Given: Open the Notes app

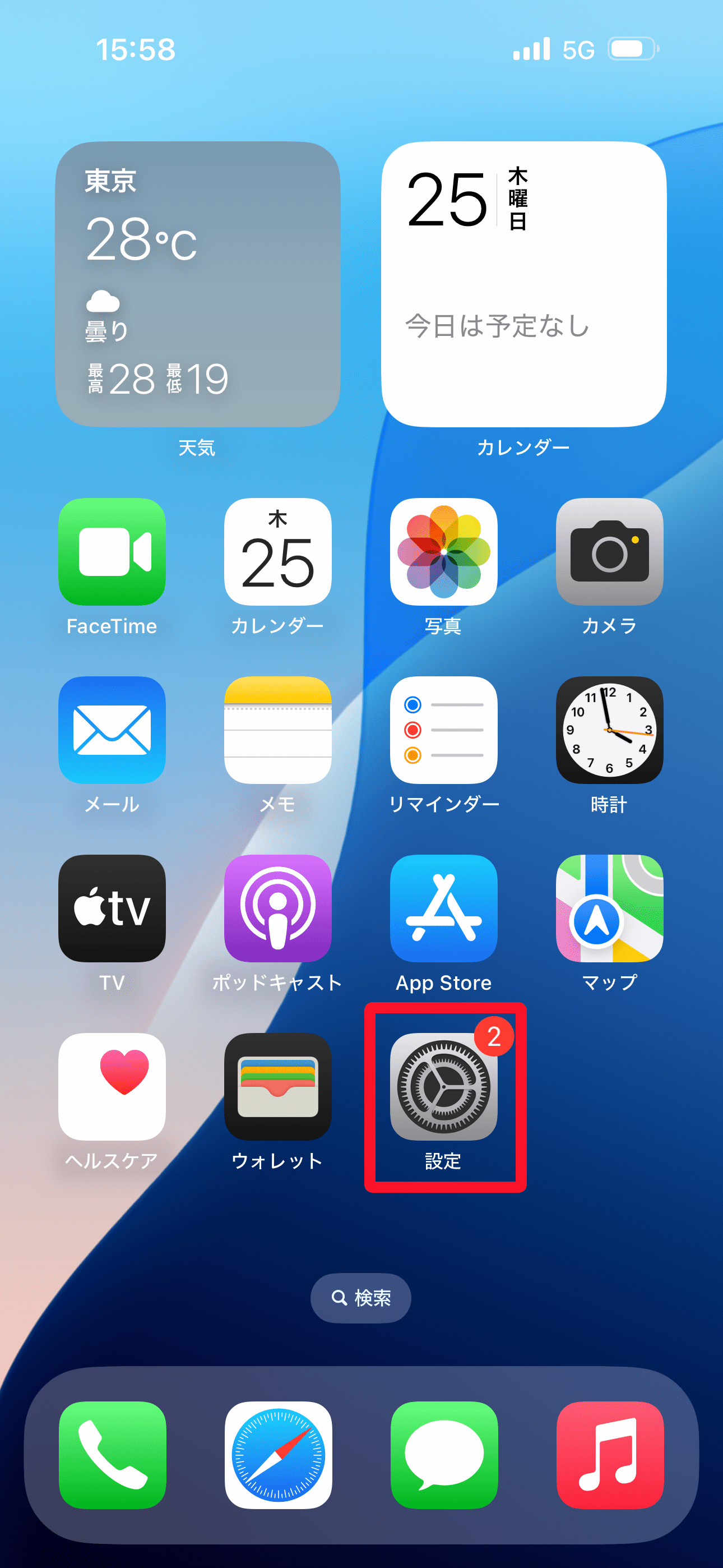Looking at the screenshot, I should click(x=277, y=730).
